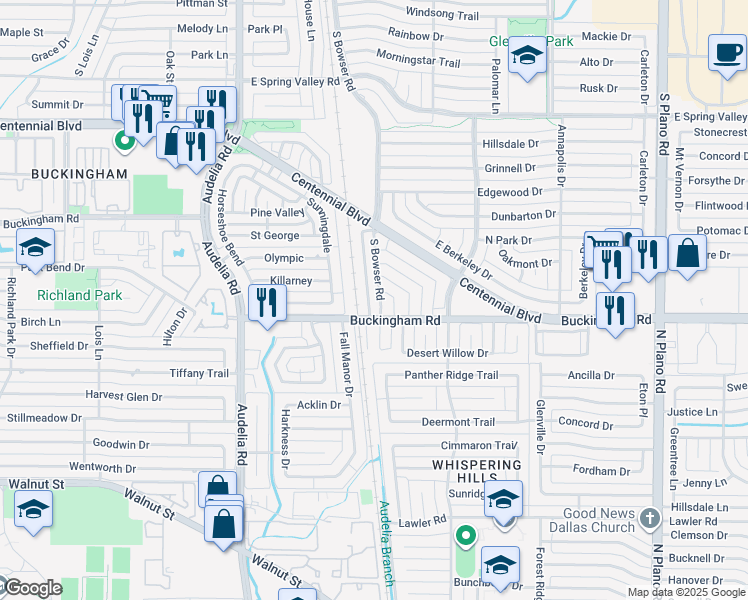The height and width of the screenshot is (600, 748).
Task: Open the Google logo link
Action: (x=32, y=588)
